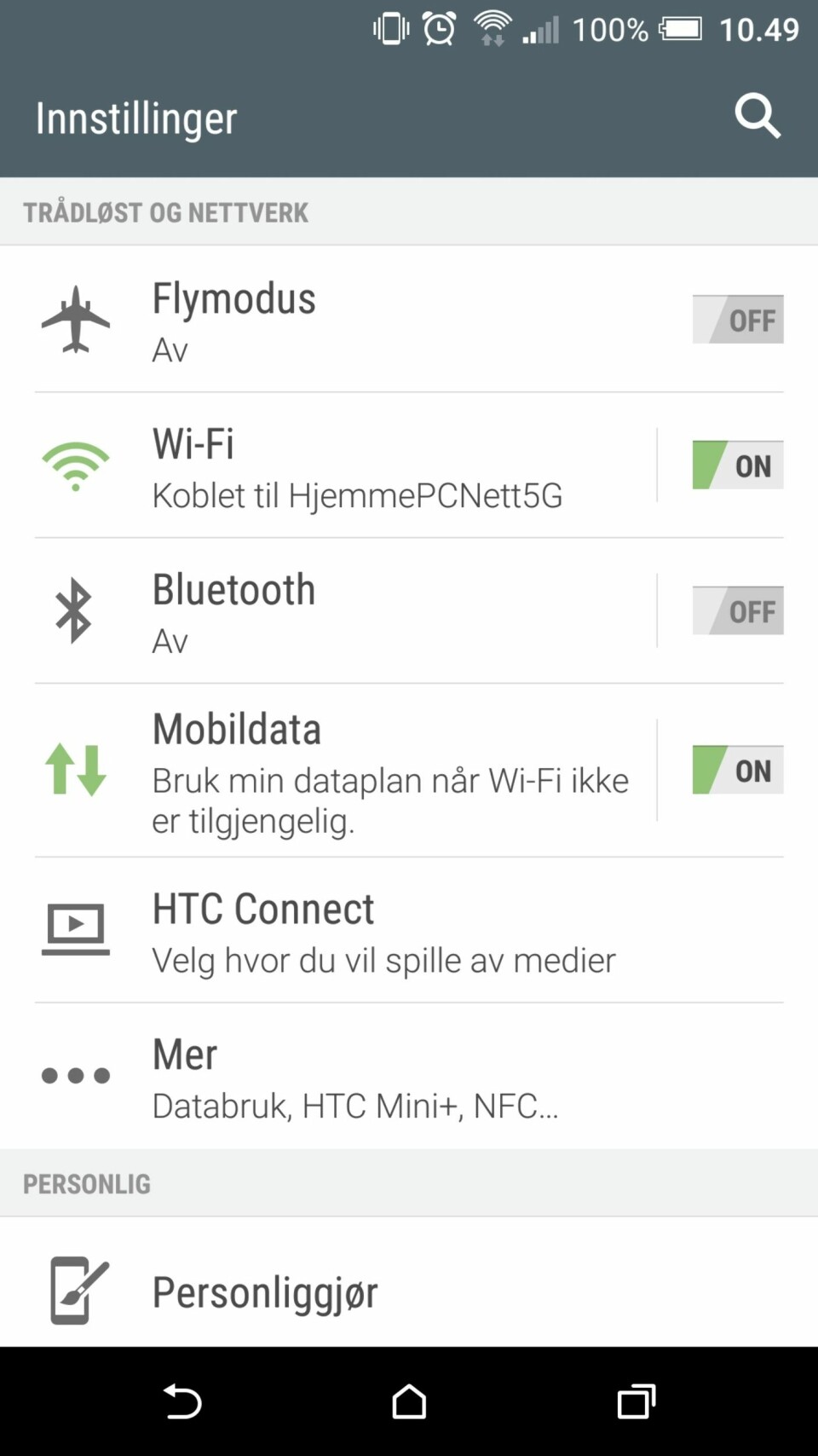818x1456 pixels.
Task: Click the Mobildata arrows icon
Action: click(76, 771)
